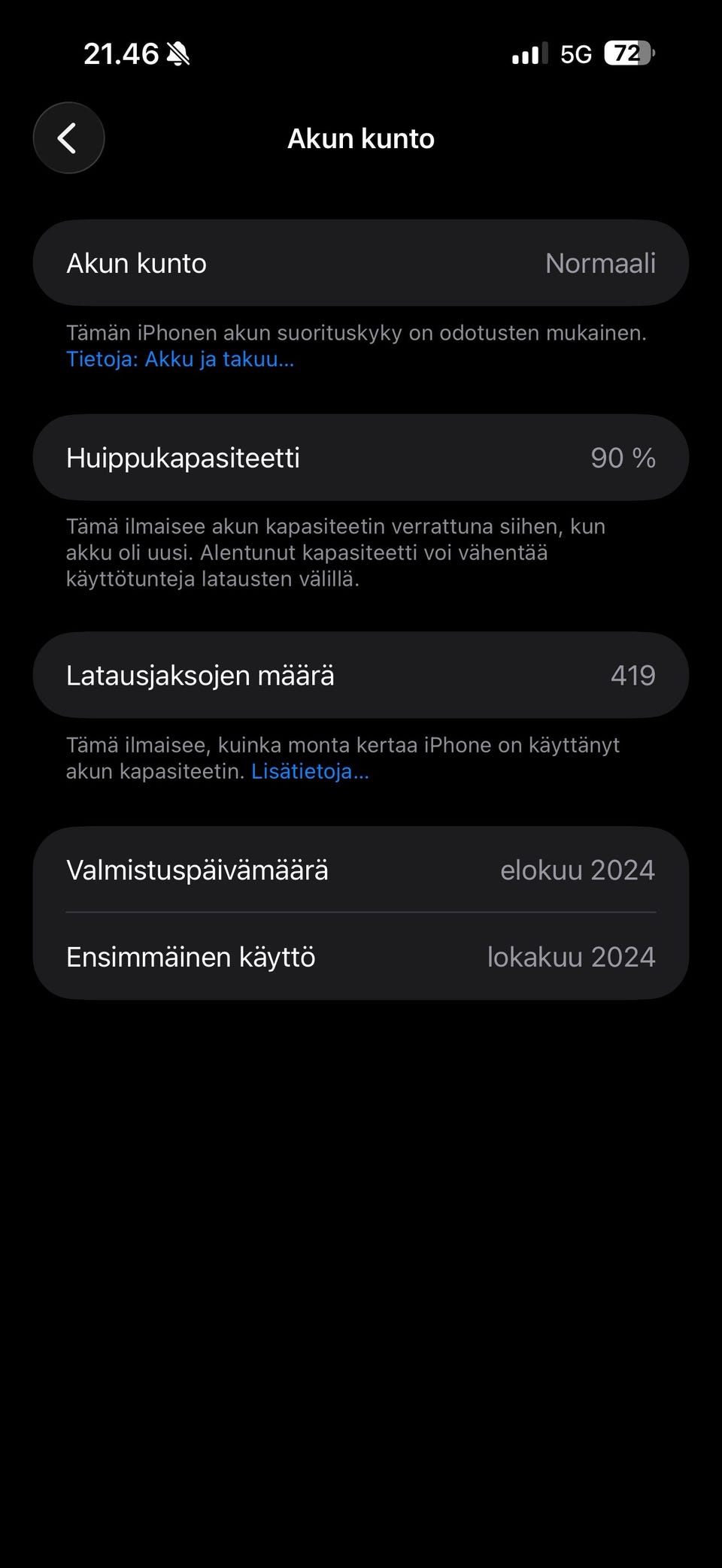Tap the muted notifications bell icon
Viewport: 722px width, 1568px height.
178,54
